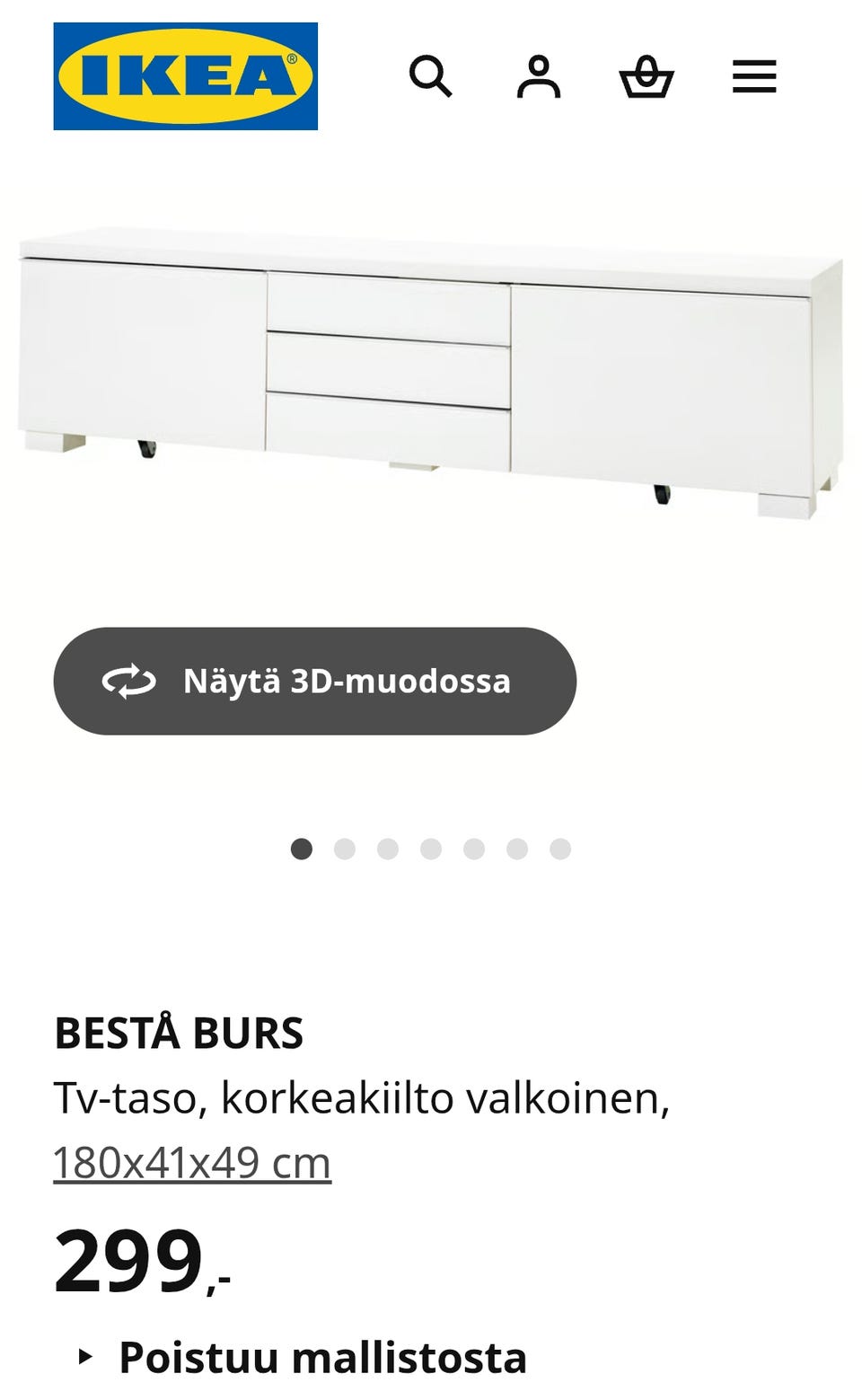
Task: Open the main navigation menu
Action: click(x=755, y=78)
